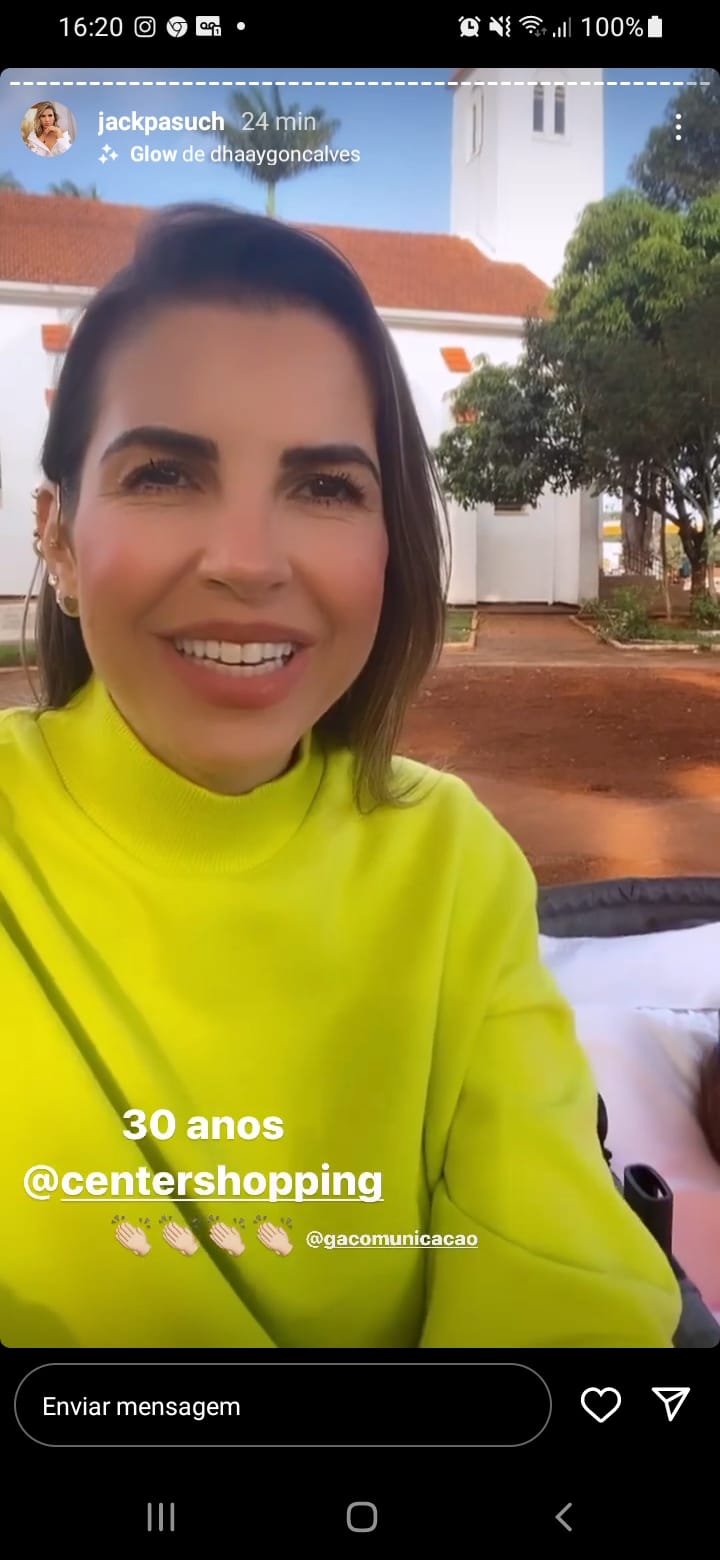Viewport: 720px width, 1560px height.
Task: Open the jackpasuch username
Action: (x=160, y=122)
